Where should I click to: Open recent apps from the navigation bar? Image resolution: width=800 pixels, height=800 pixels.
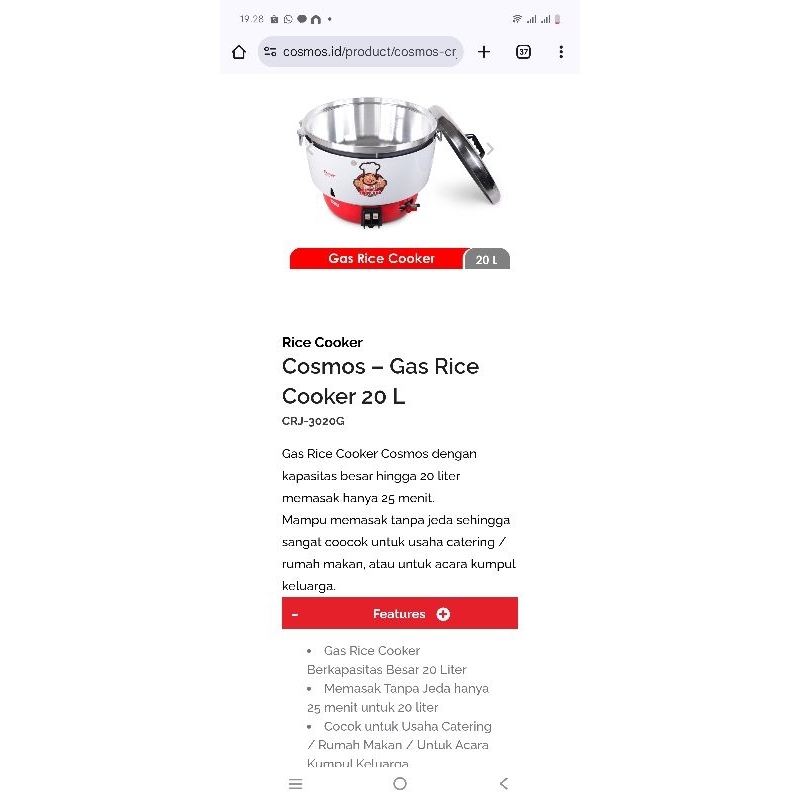click(296, 784)
